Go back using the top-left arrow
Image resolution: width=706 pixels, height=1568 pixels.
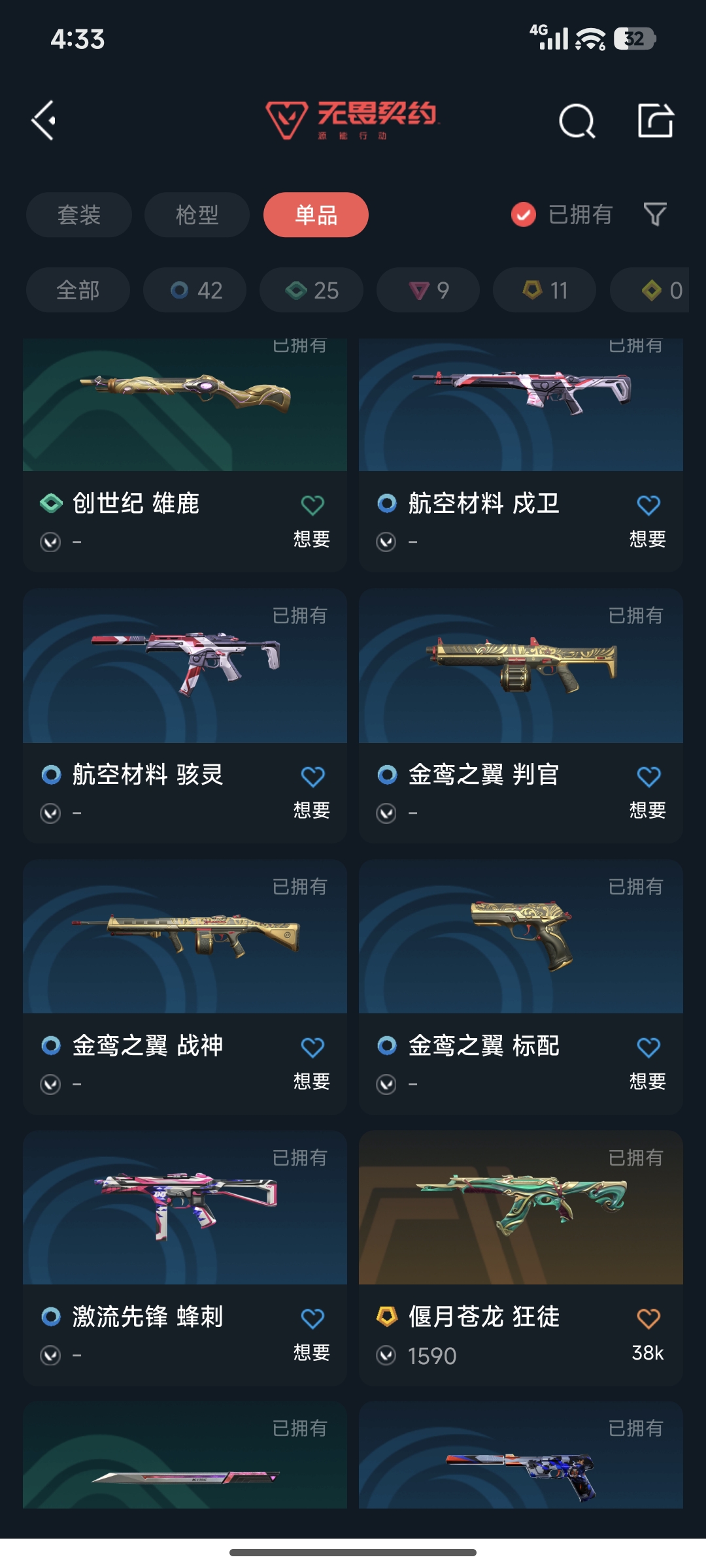[x=44, y=120]
